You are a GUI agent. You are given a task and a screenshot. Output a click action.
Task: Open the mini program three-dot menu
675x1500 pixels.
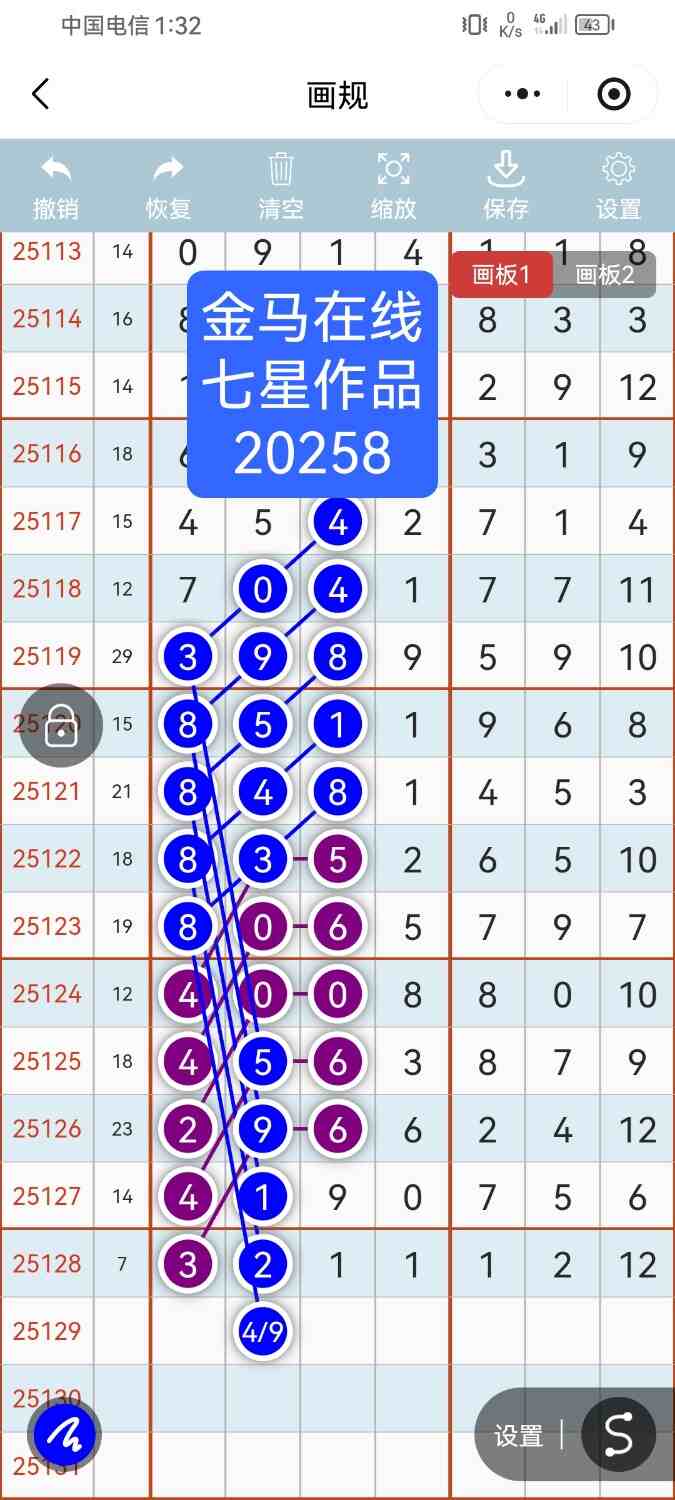522,95
